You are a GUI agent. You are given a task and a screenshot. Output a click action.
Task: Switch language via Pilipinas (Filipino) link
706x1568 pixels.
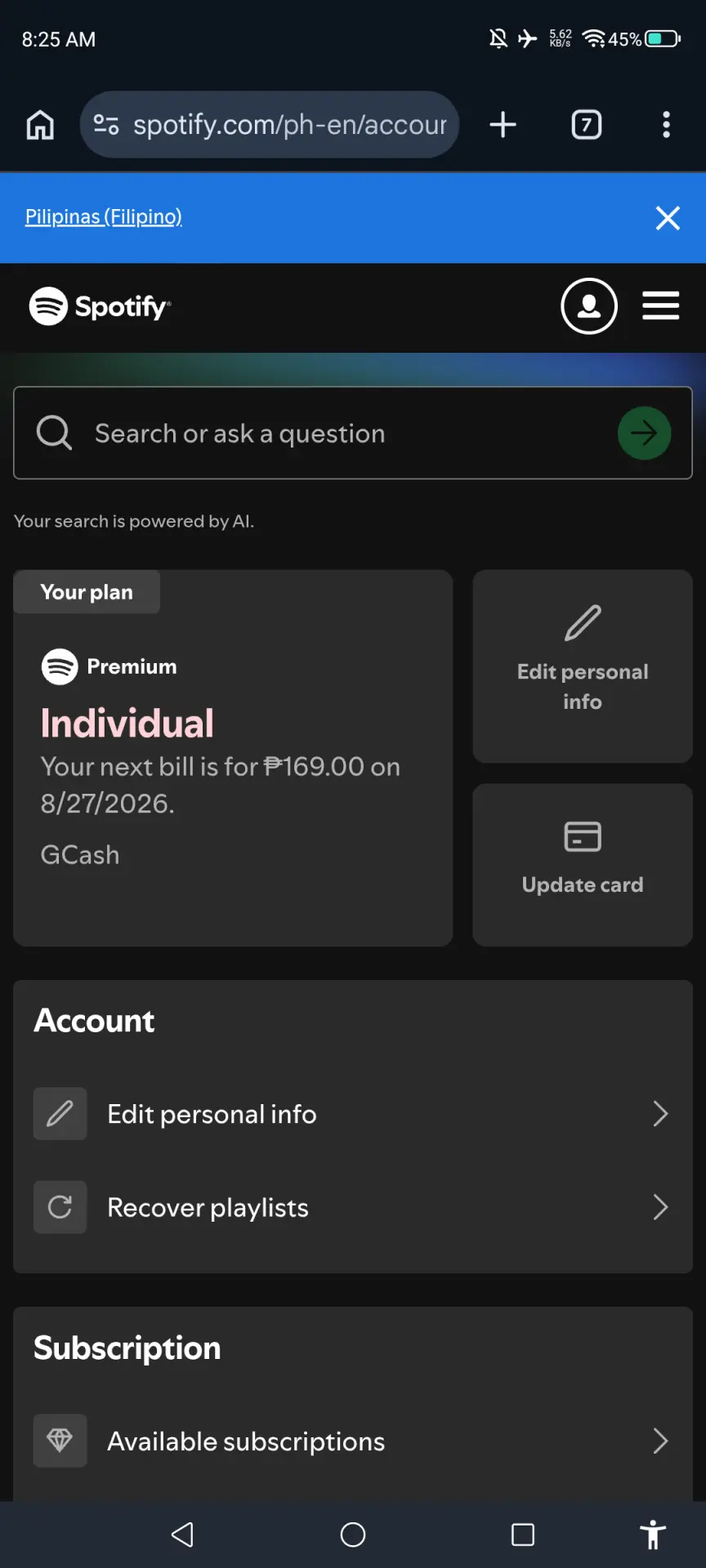point(104,216)
